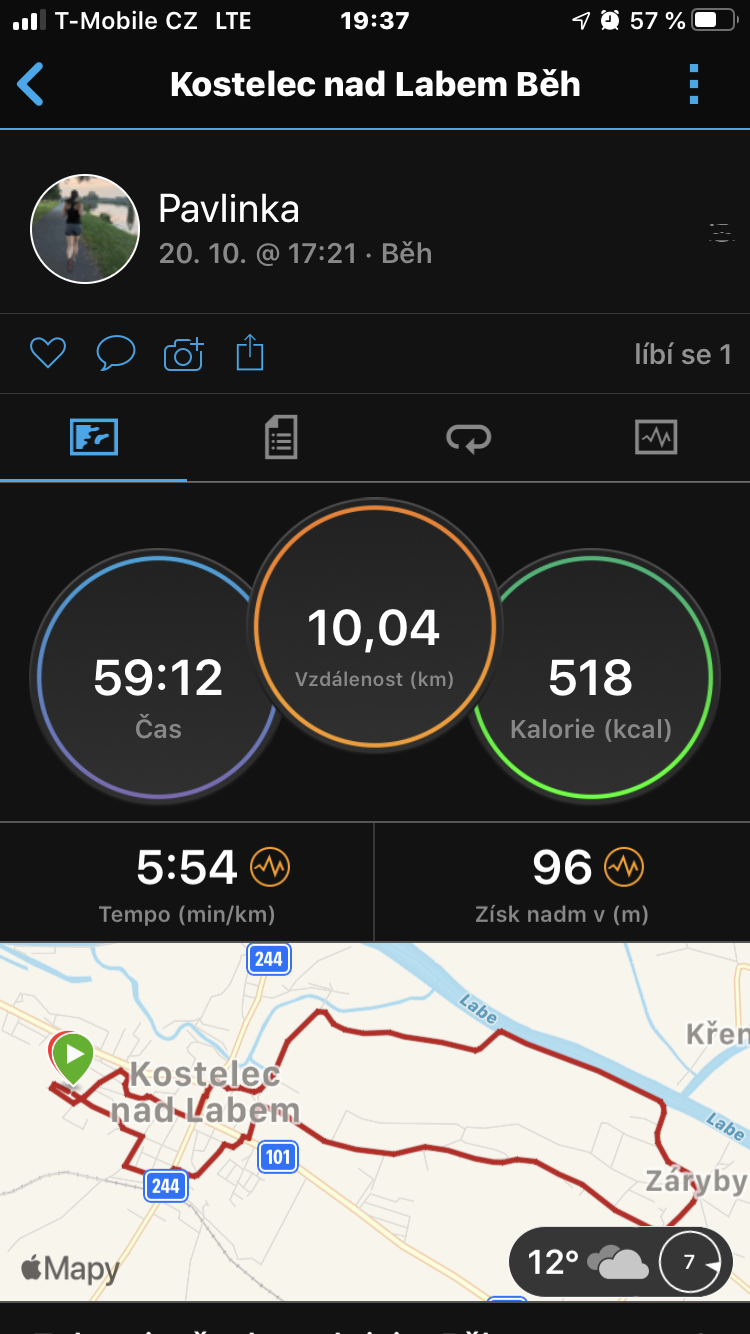Go back using the top-left arrow
The image size is (750, 1334).
pyautogui.click(x=31, y=84)
